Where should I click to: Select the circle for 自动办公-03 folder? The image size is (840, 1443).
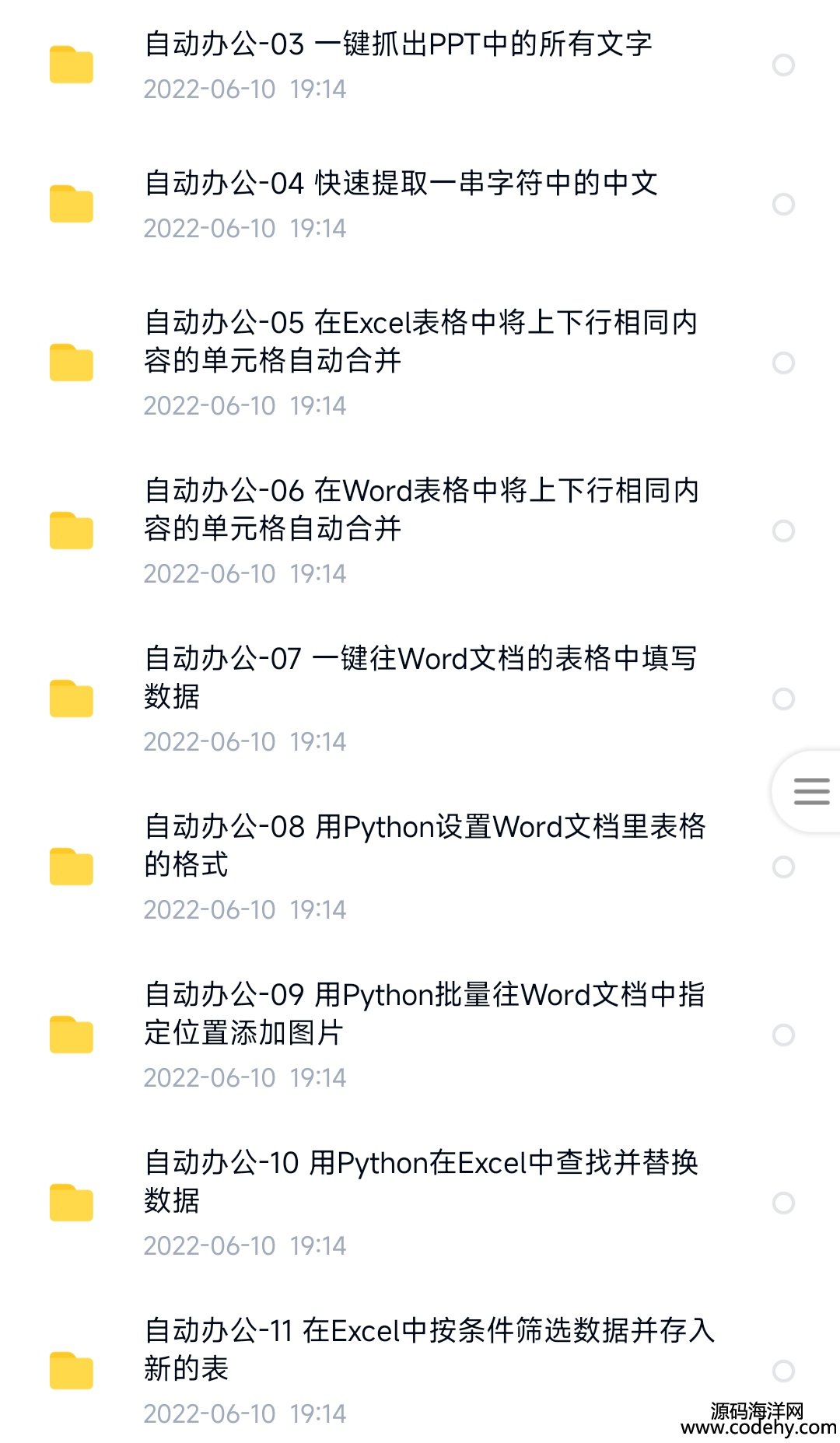[783, 65]
